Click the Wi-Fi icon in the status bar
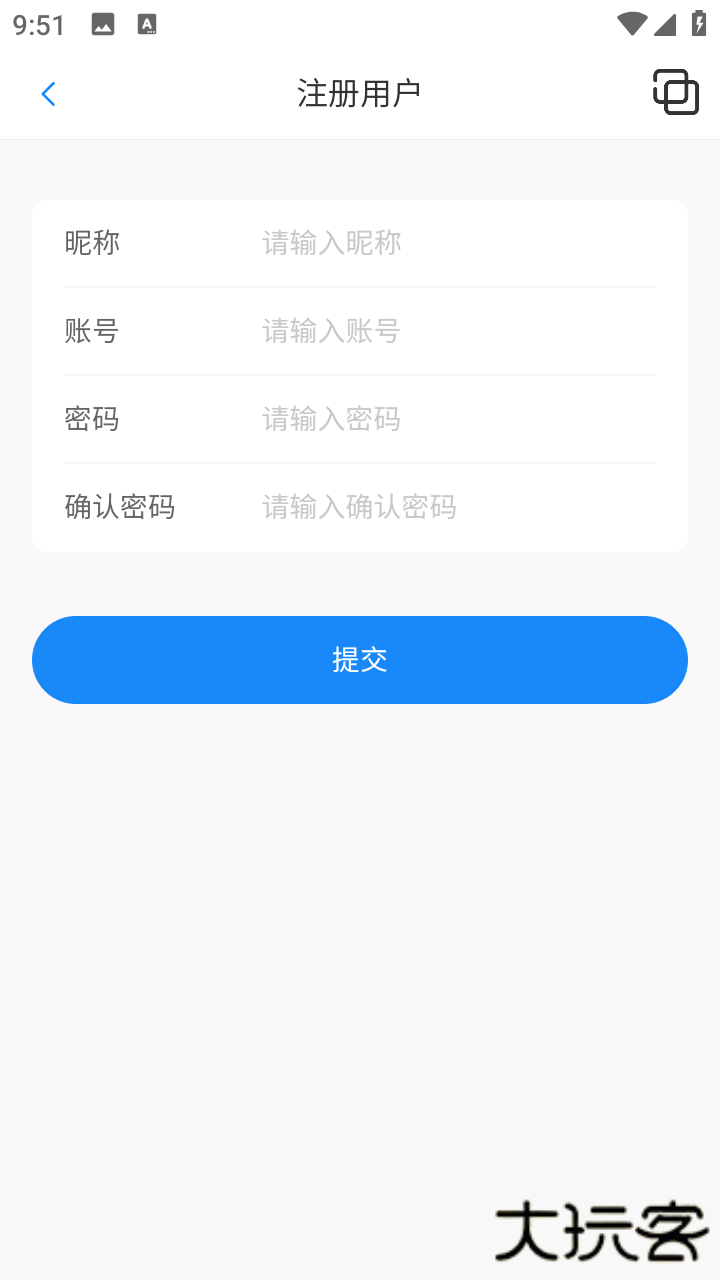 (632, 25)
